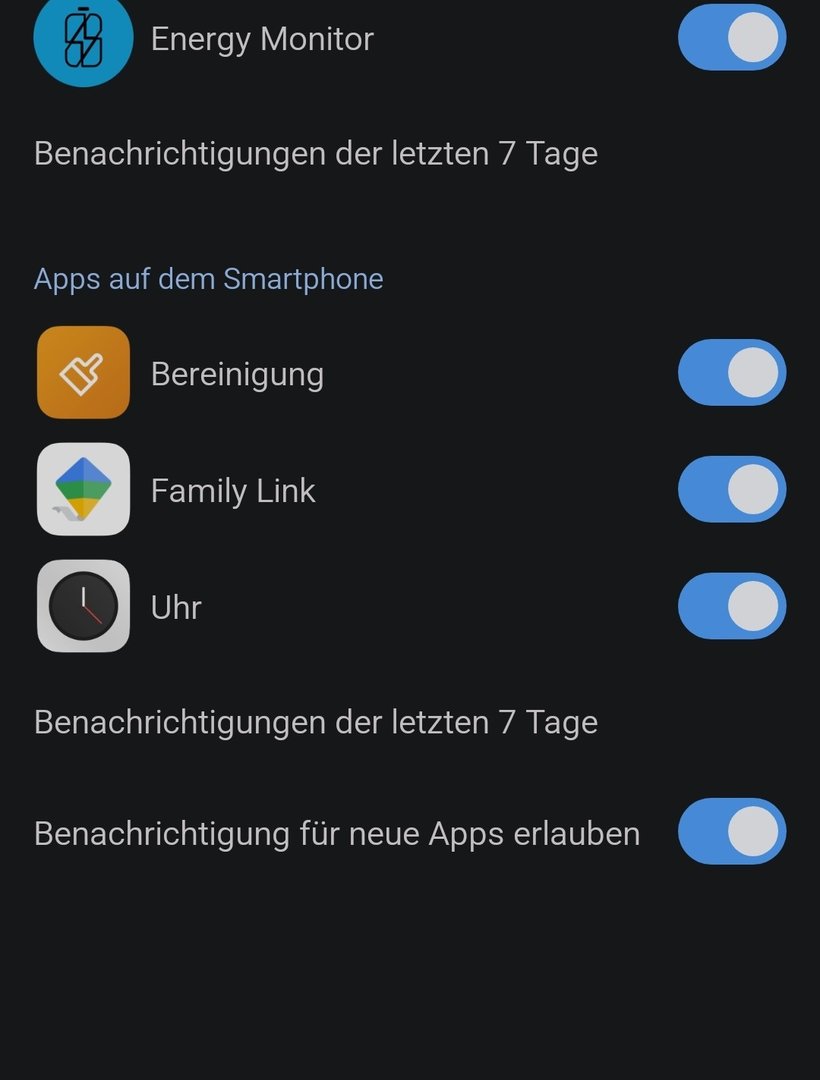This screenshot has width=820, height=1080.
Task: Disable Benachrichtigung für neue Apps erlauben
Action: tap(731, 831)
